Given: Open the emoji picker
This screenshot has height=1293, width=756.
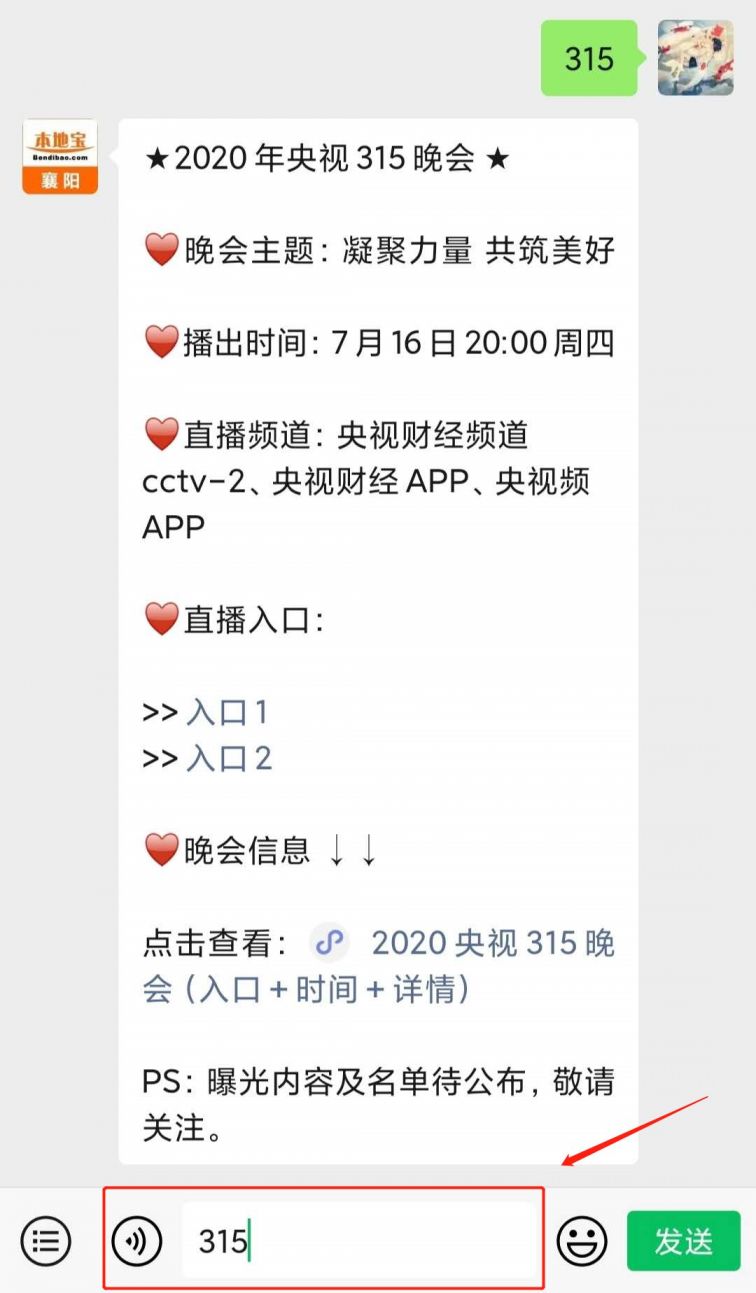Looking at the screenshot, I should [582, 1241].
